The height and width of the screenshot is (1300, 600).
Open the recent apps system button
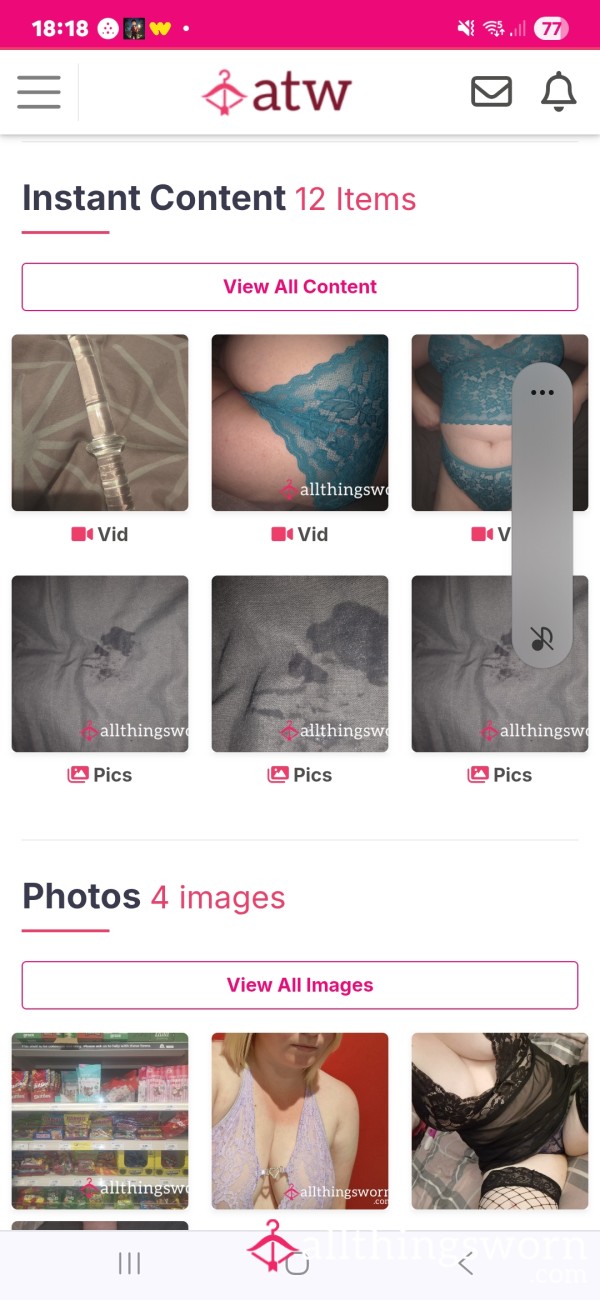click(129, 1264)
